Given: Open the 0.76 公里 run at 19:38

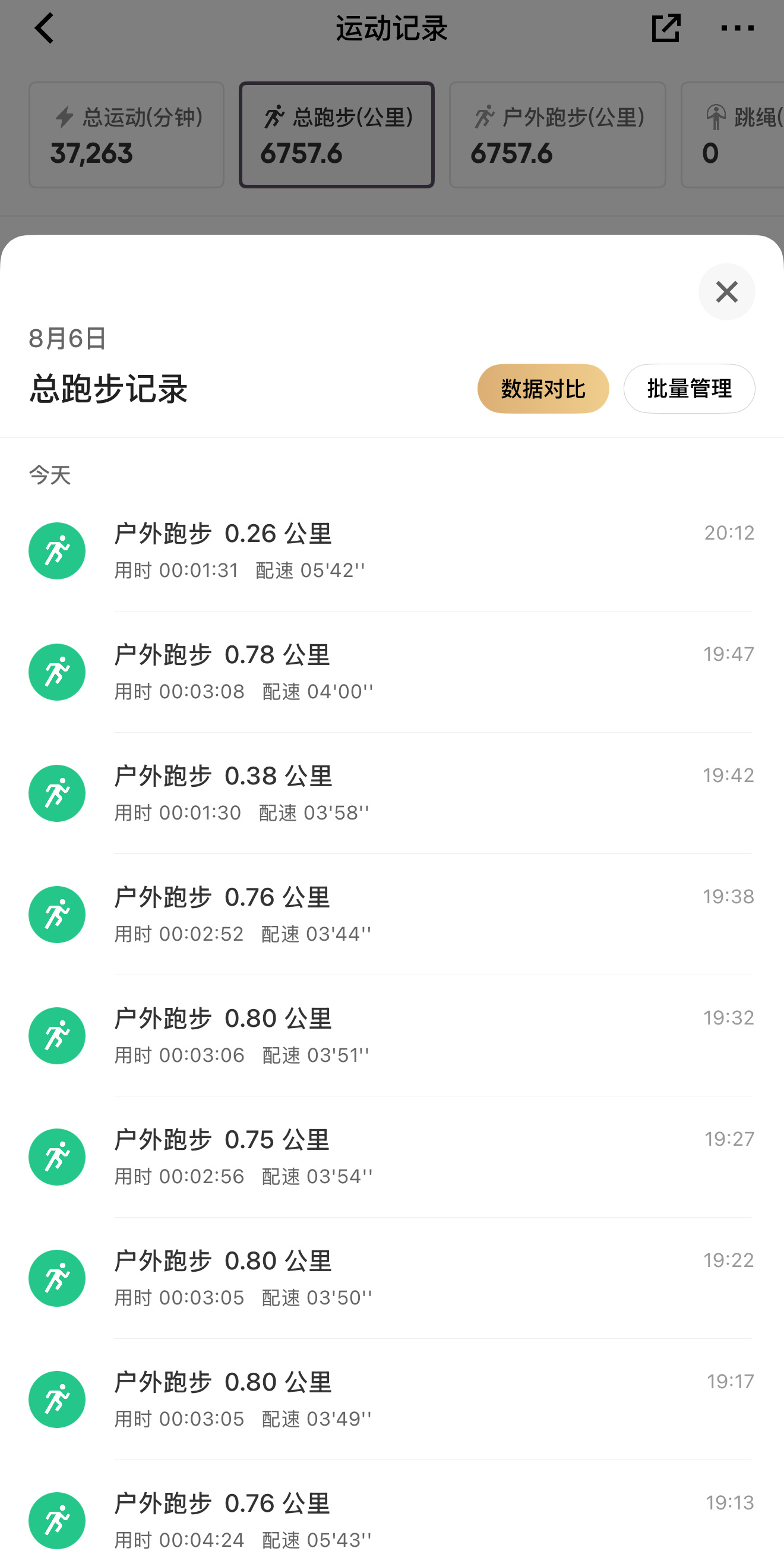Looking at the screenshot, I should click(392, 915).
